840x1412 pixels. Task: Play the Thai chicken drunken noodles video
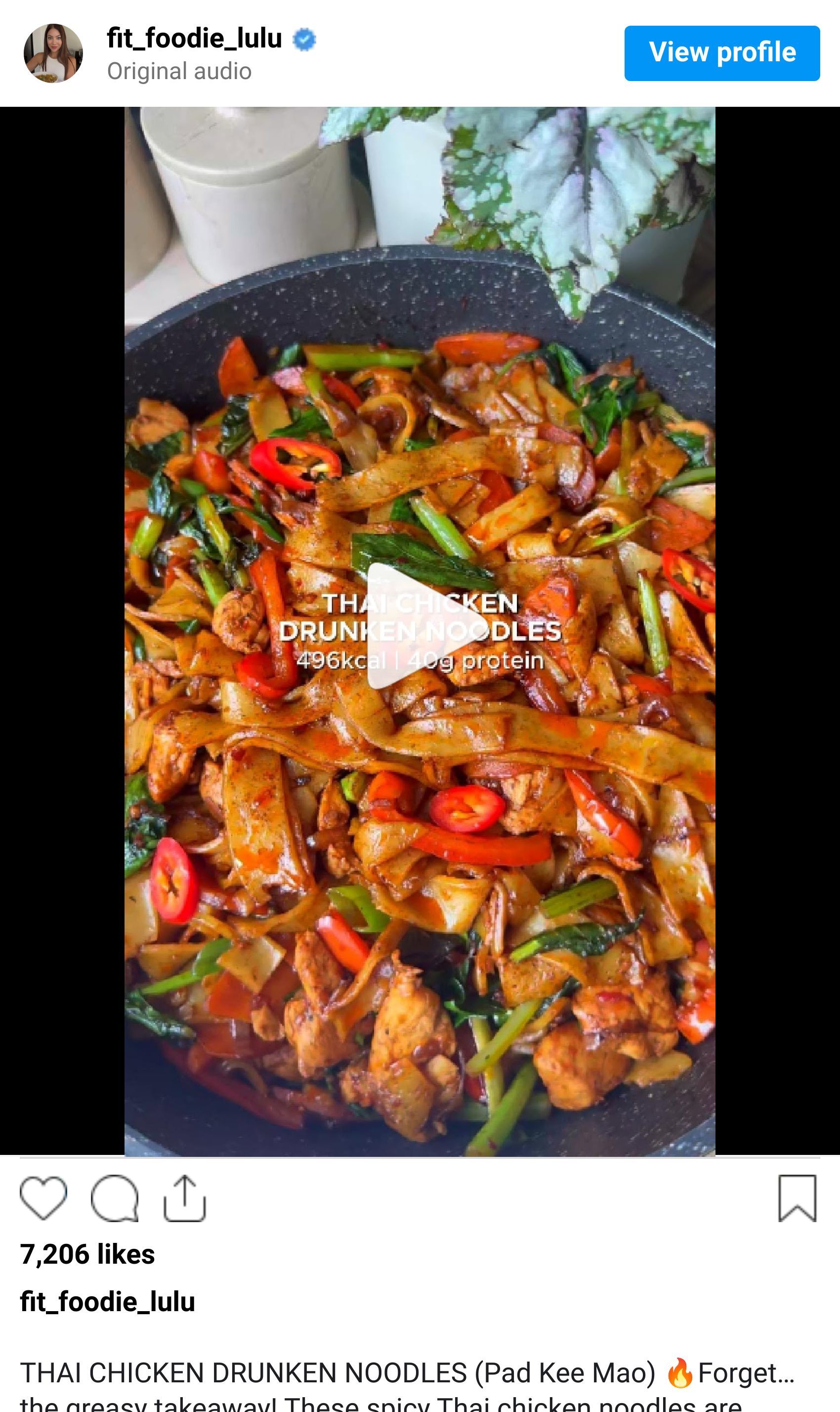click(x=420, y=625)
